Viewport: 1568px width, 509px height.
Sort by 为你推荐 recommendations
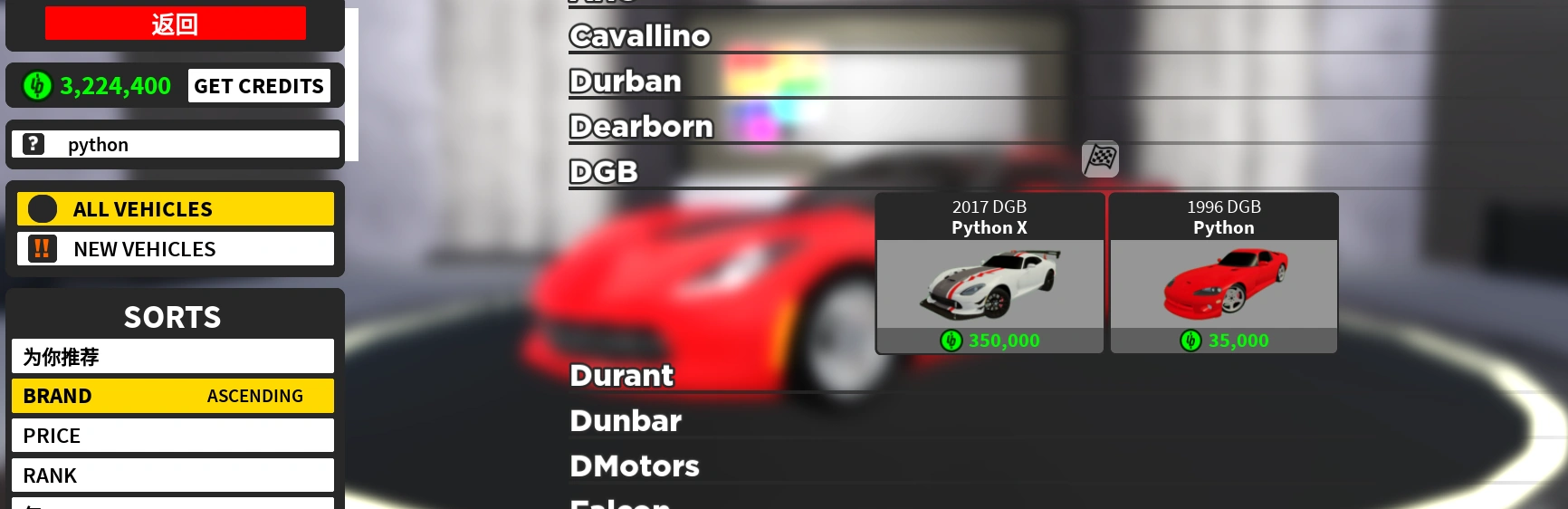click(x=172, y=357)
